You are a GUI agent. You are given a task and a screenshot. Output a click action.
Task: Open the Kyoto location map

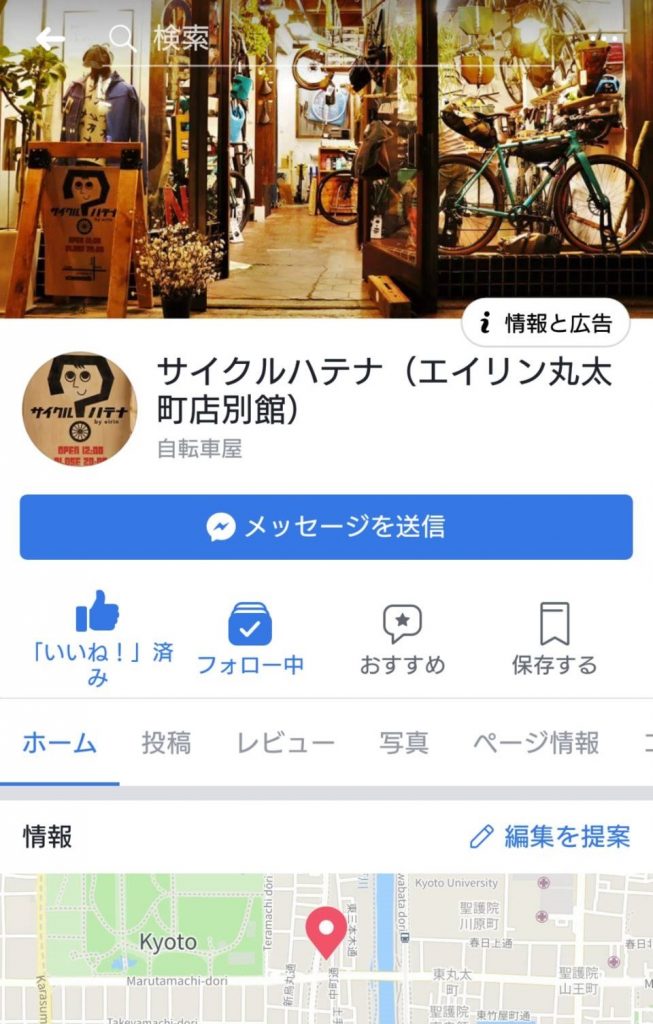[x=326, y=950]
